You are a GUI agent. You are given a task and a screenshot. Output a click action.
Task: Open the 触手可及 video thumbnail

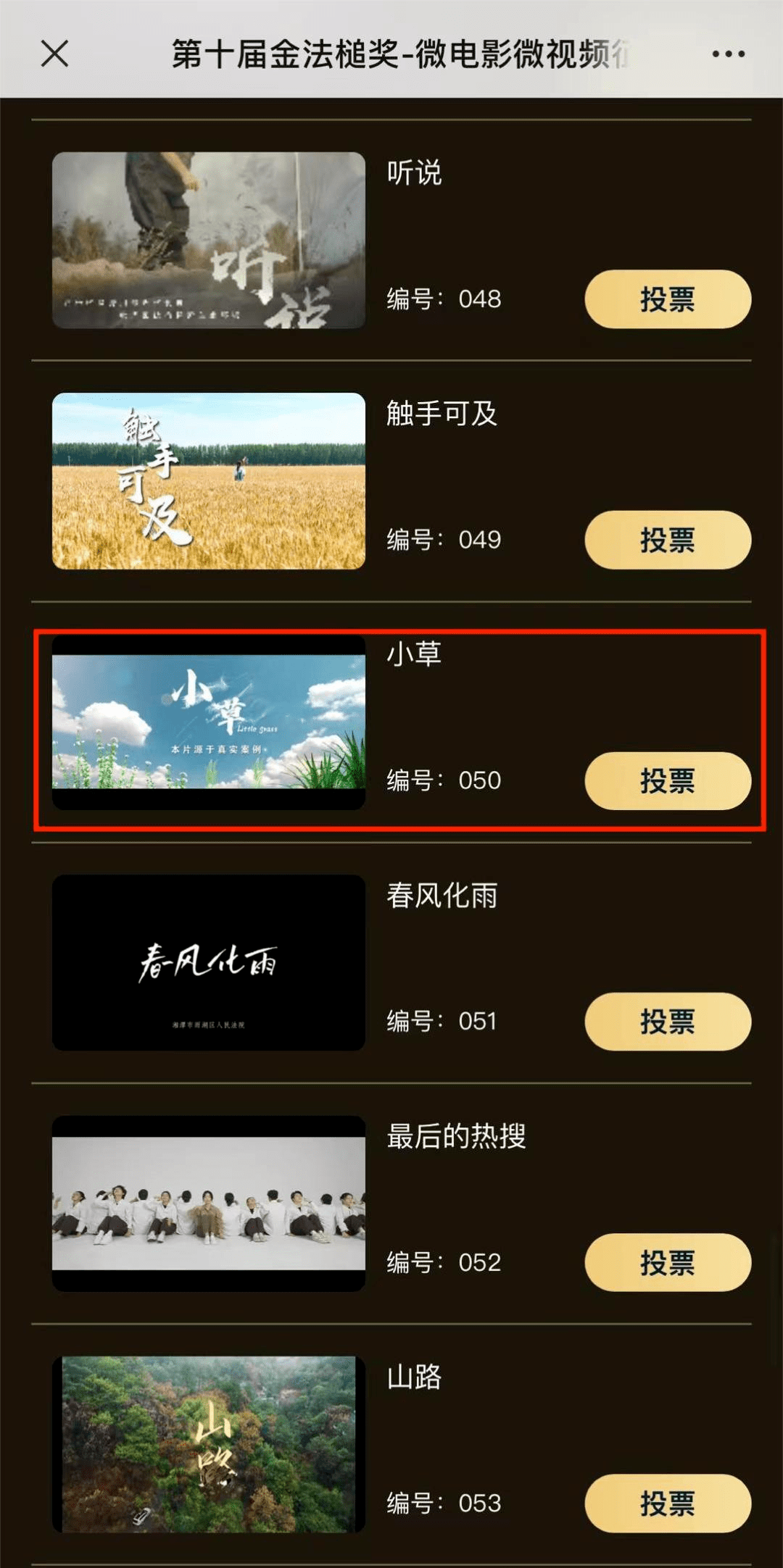pos(209,480)
